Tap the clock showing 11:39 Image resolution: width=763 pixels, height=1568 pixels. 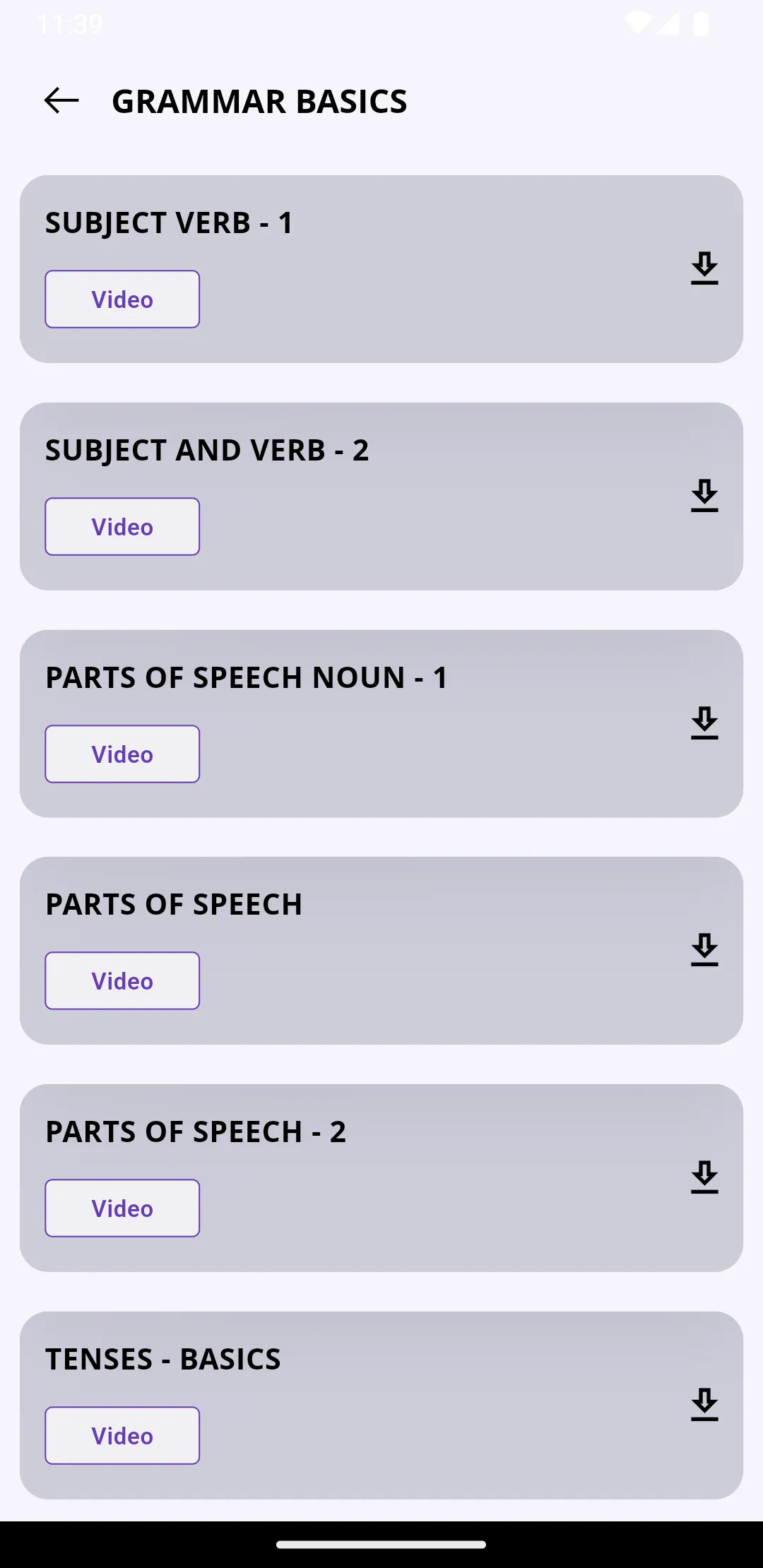click(71, 23)
